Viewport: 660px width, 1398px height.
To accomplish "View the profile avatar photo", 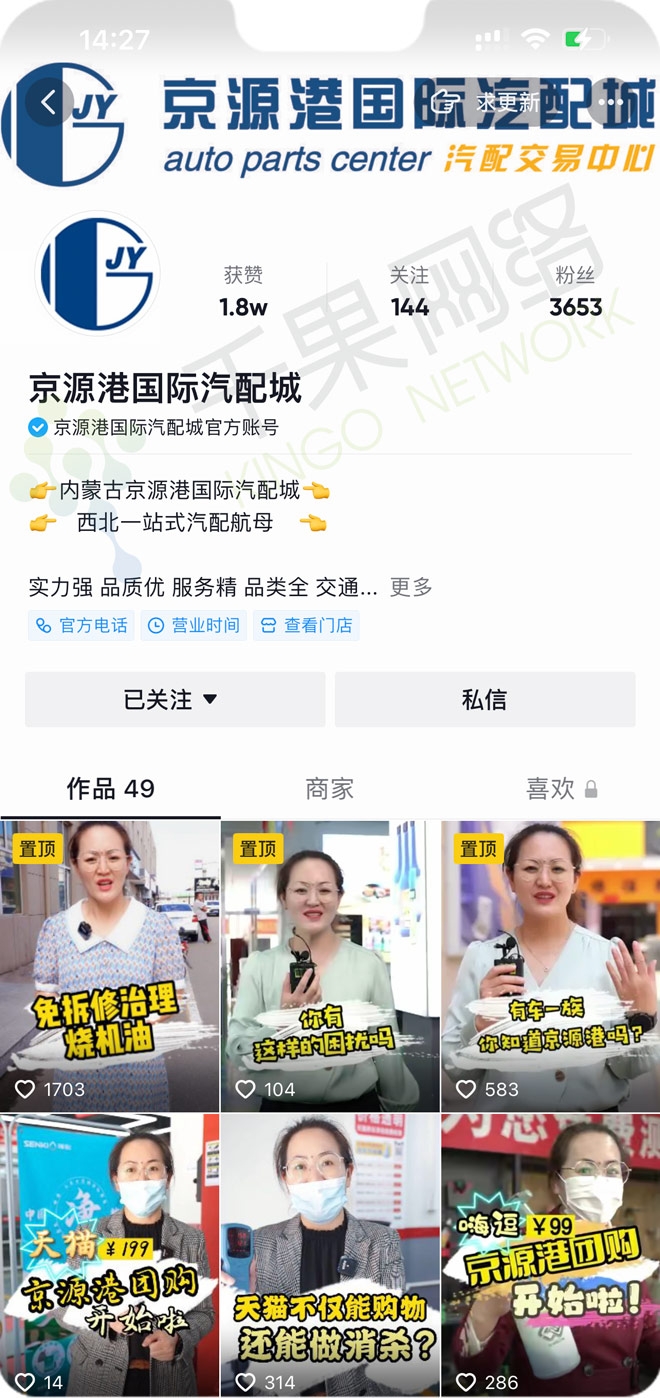I will point(97,273).
